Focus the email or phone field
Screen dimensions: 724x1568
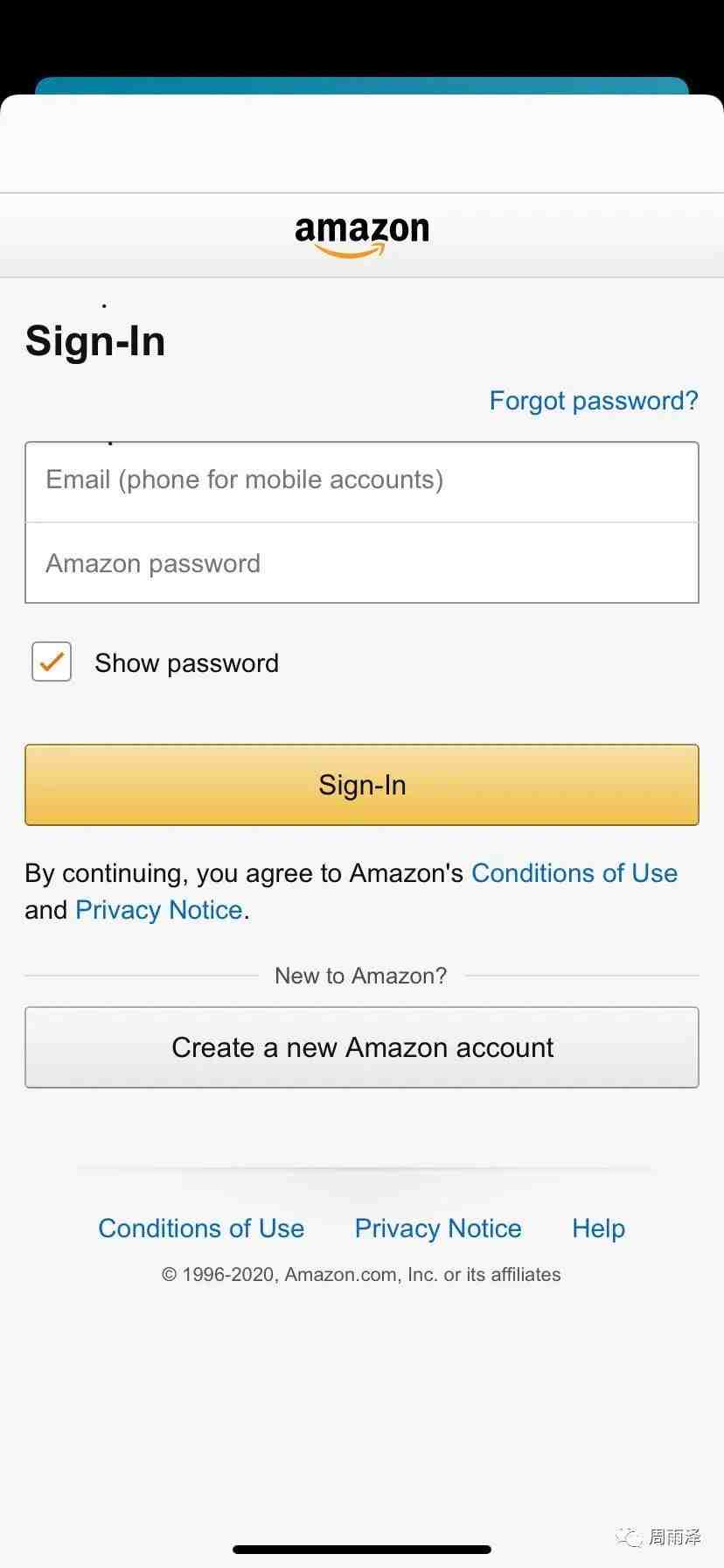tap(361, 480)
